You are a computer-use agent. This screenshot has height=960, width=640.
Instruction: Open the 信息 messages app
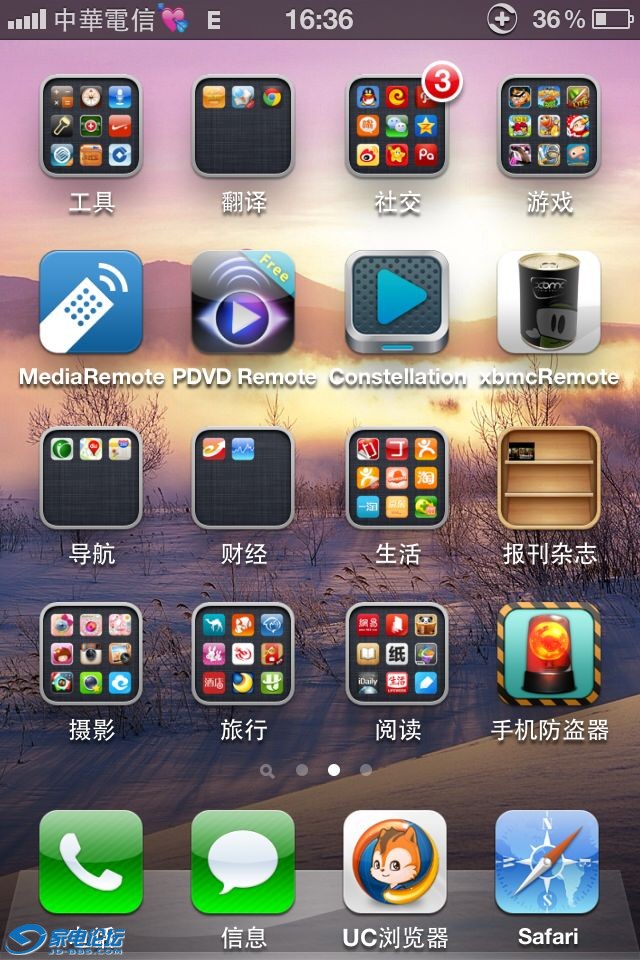coord(243,862)
